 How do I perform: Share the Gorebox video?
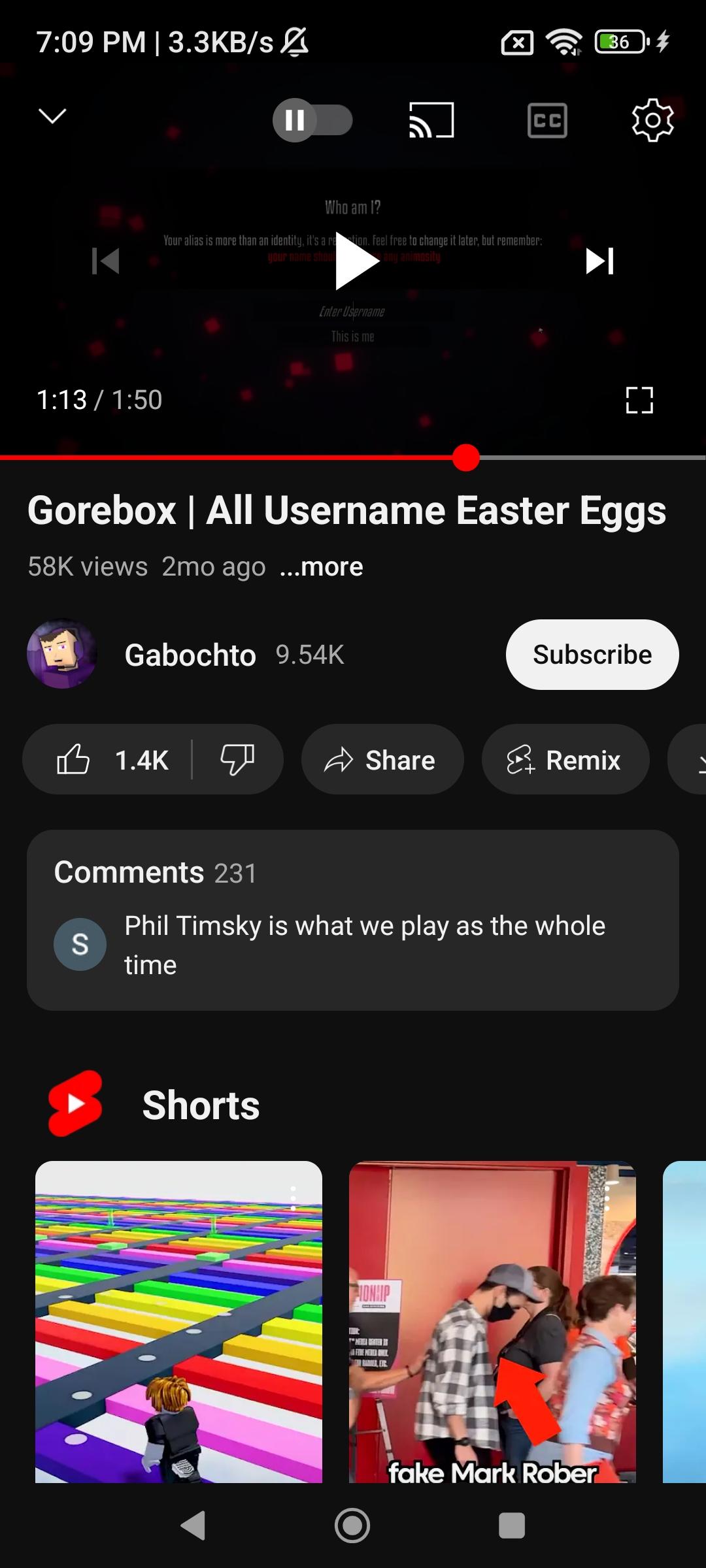[382, 760]
